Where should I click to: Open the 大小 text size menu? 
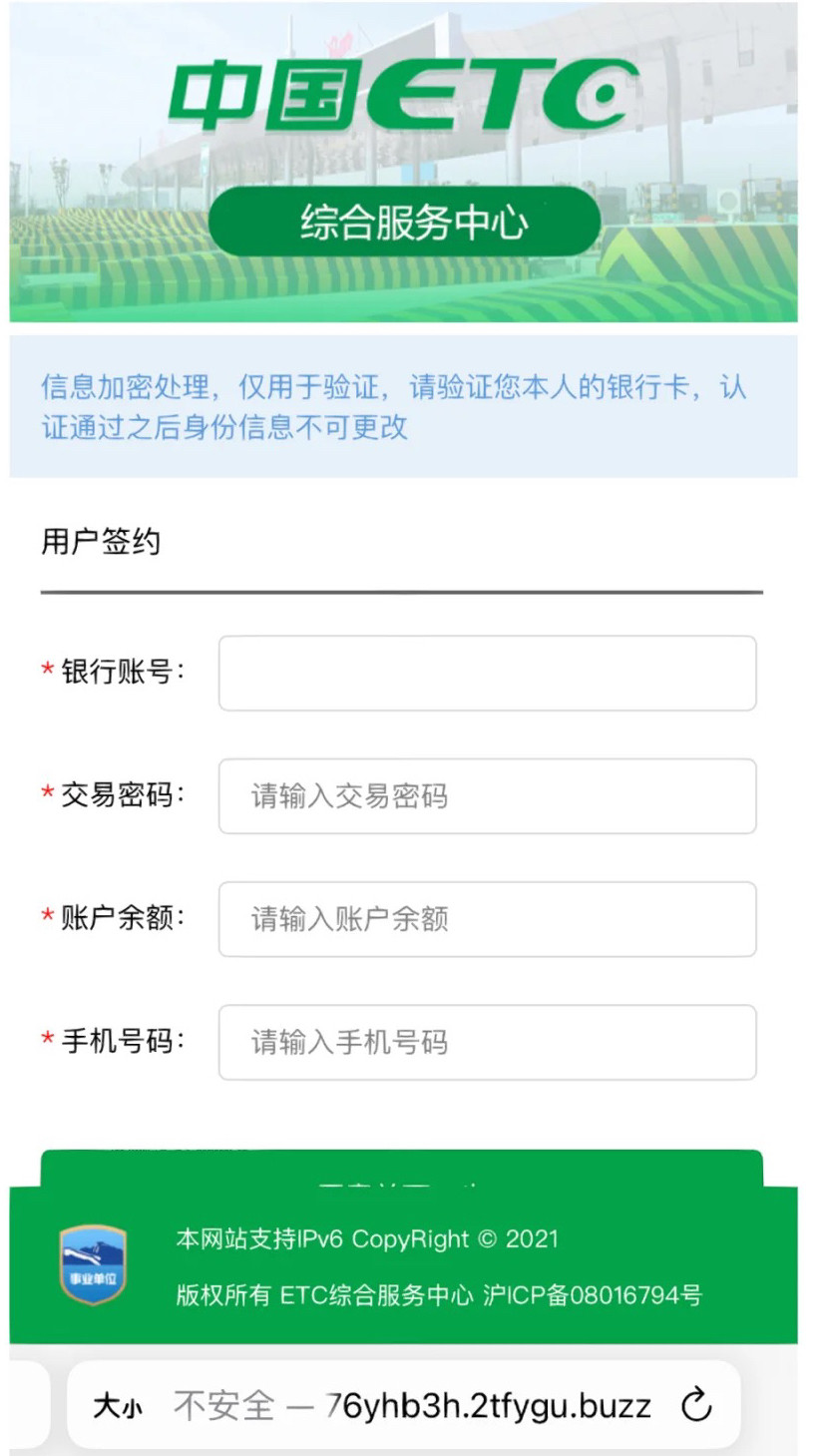pos(117,1406)
